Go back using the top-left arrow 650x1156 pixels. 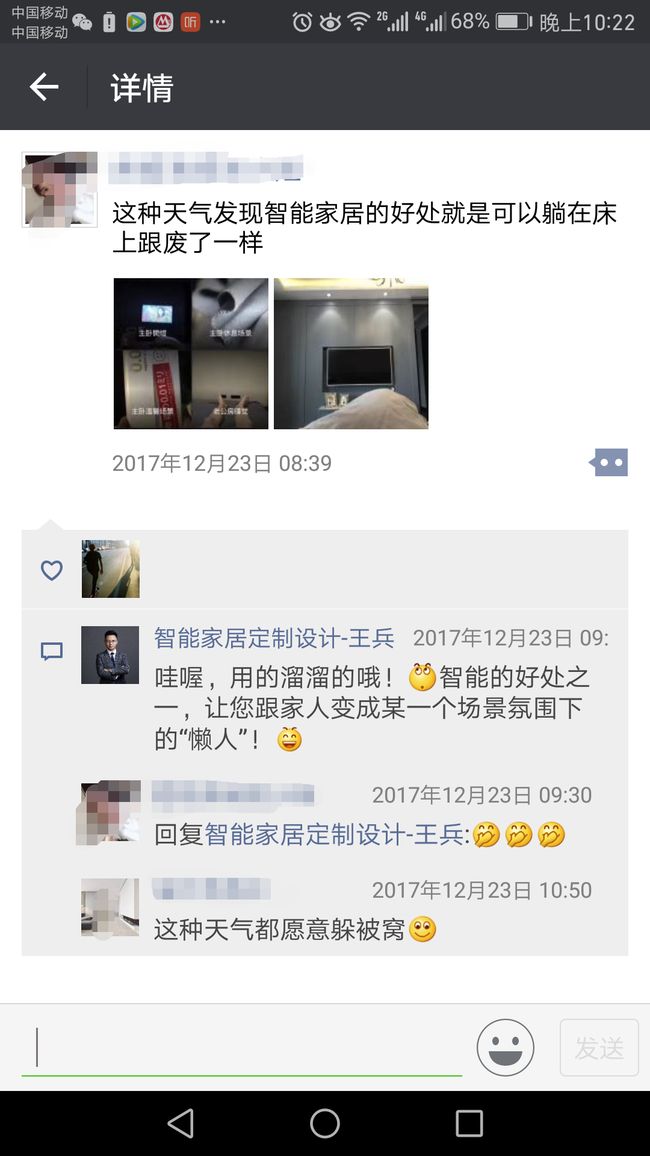(43, 87)
